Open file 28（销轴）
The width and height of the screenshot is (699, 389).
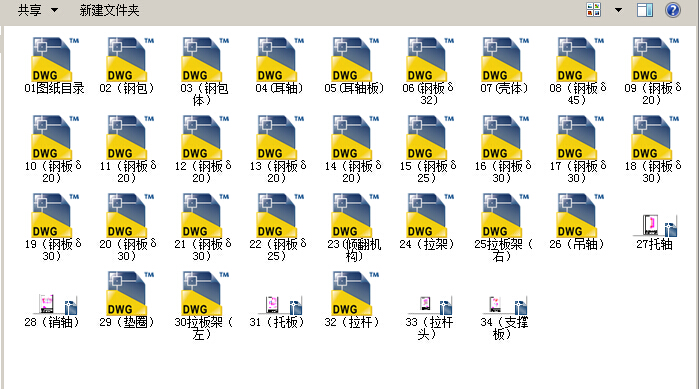coord(53,311)
